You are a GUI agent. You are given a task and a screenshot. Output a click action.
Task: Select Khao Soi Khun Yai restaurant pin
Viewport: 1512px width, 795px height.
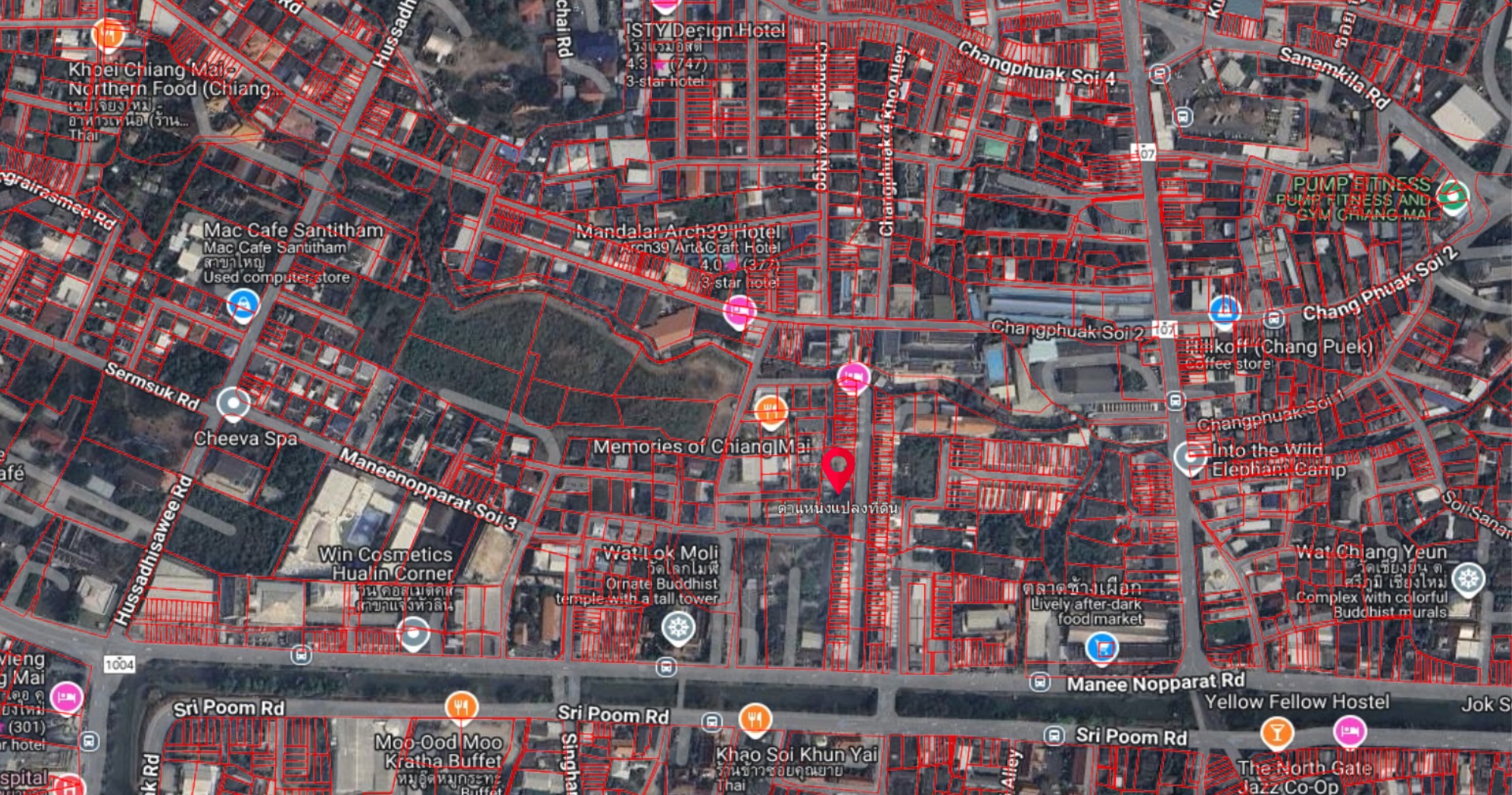754,719
